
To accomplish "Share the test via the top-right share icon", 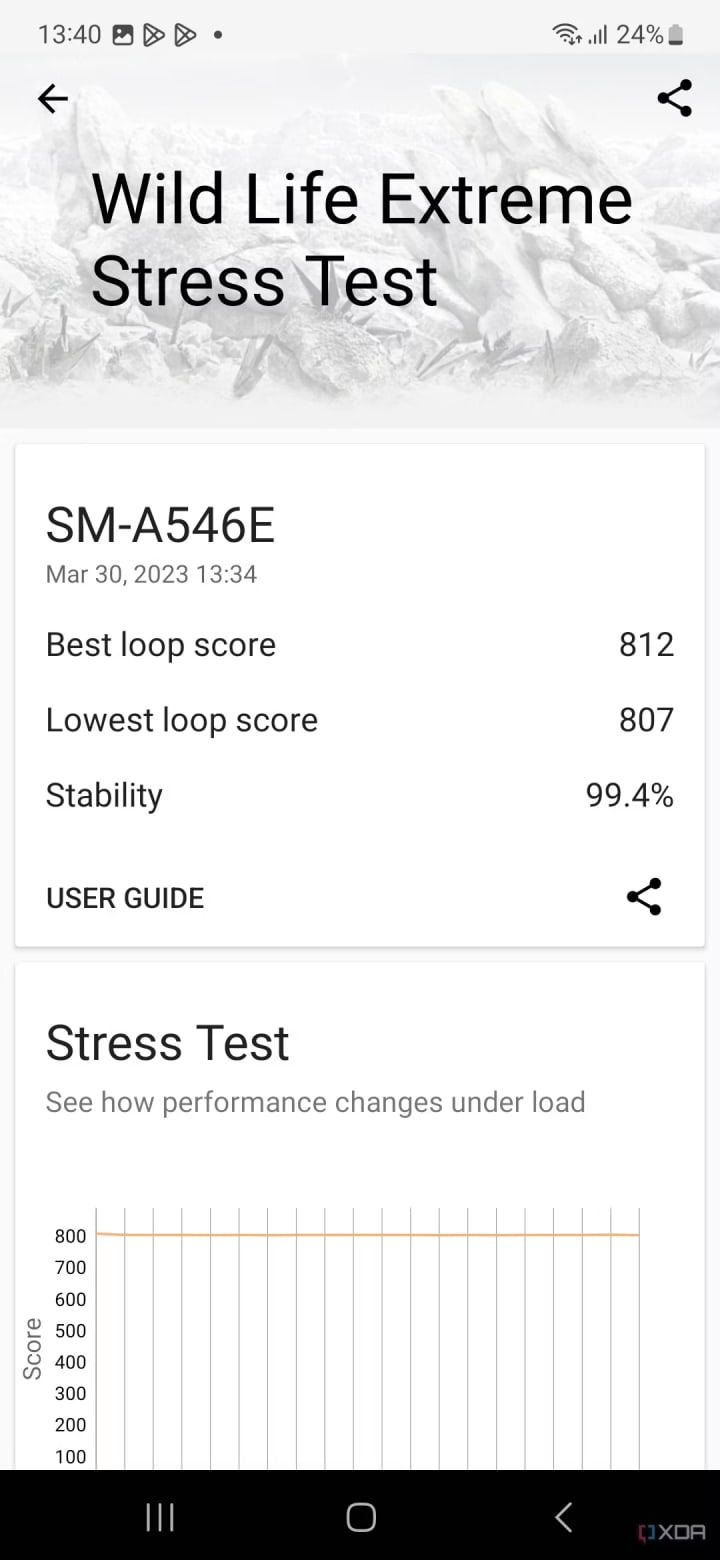I will click(x=674, y=98).
